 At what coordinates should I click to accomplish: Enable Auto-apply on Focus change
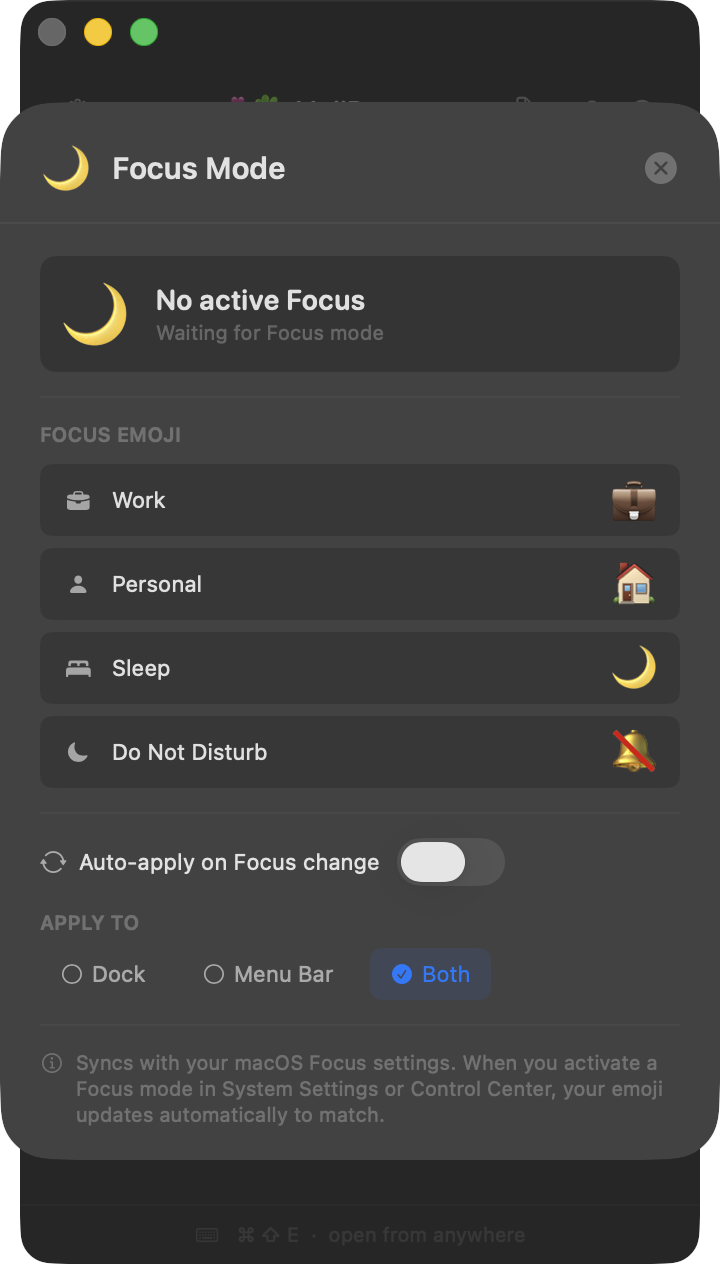451,862
